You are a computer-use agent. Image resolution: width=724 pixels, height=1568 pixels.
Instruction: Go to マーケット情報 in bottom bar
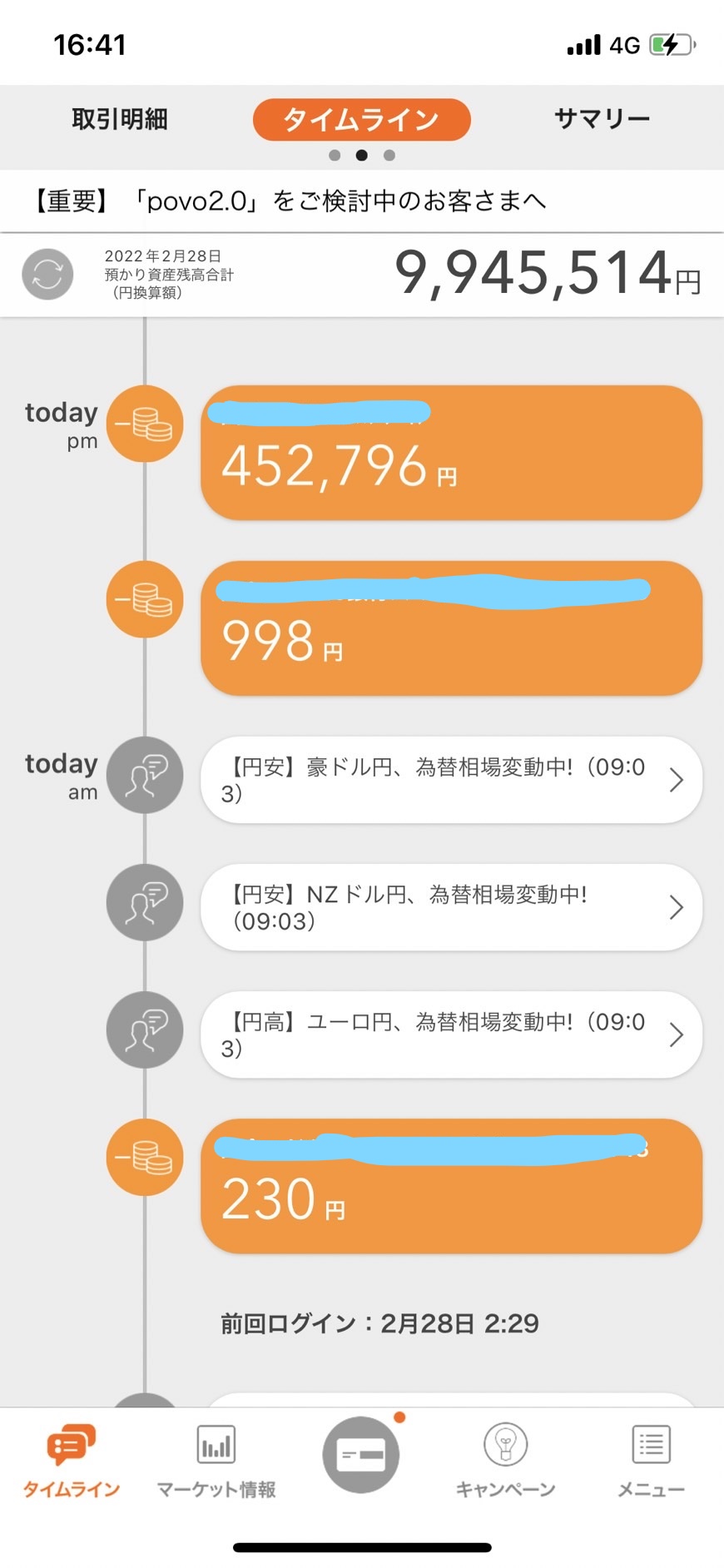pyautogui.click(x=216, y=1461)
